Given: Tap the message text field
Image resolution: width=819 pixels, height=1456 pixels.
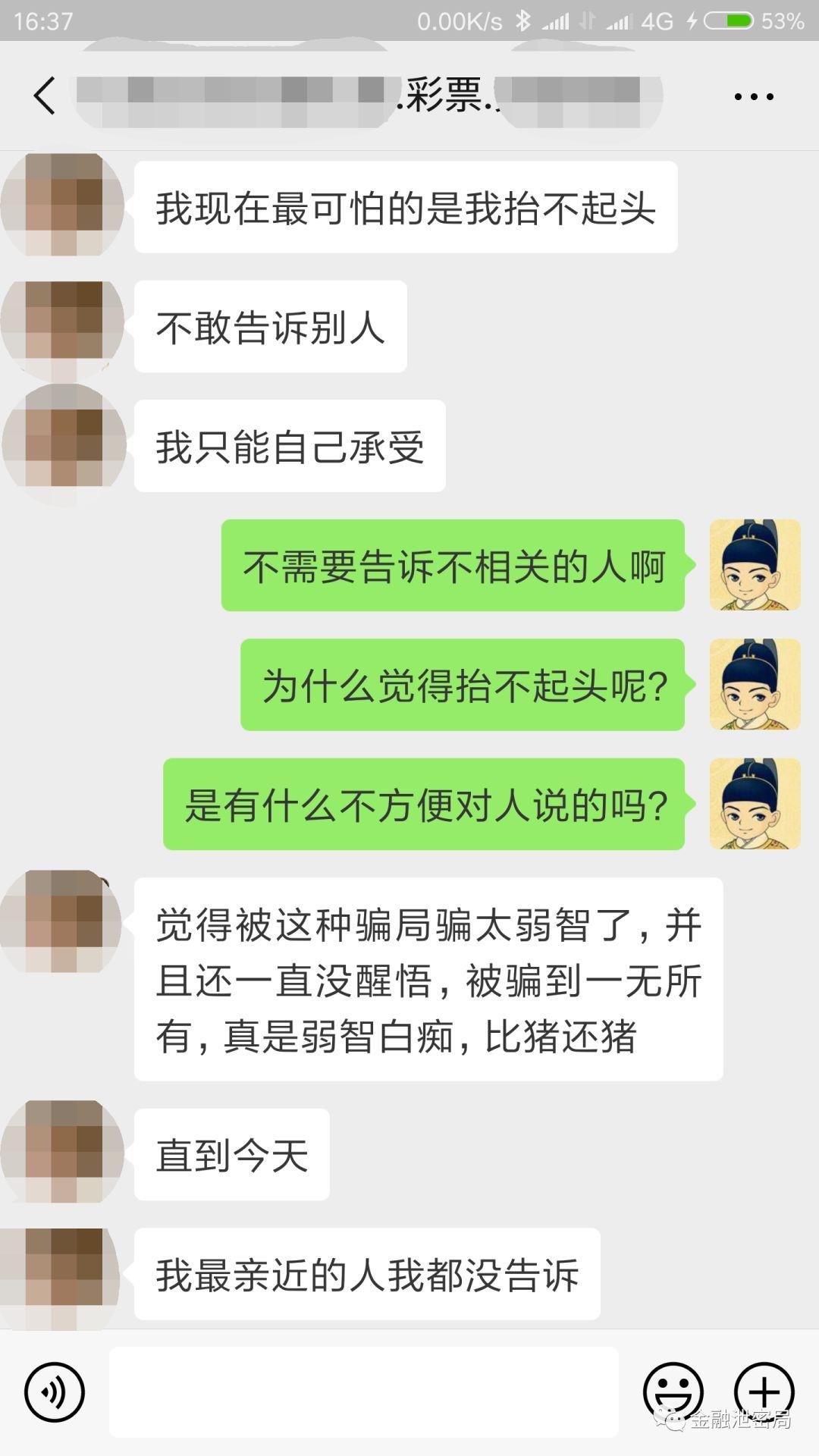Looking at the screenshot, I should pyautogui.click(x=364, y=1392).
